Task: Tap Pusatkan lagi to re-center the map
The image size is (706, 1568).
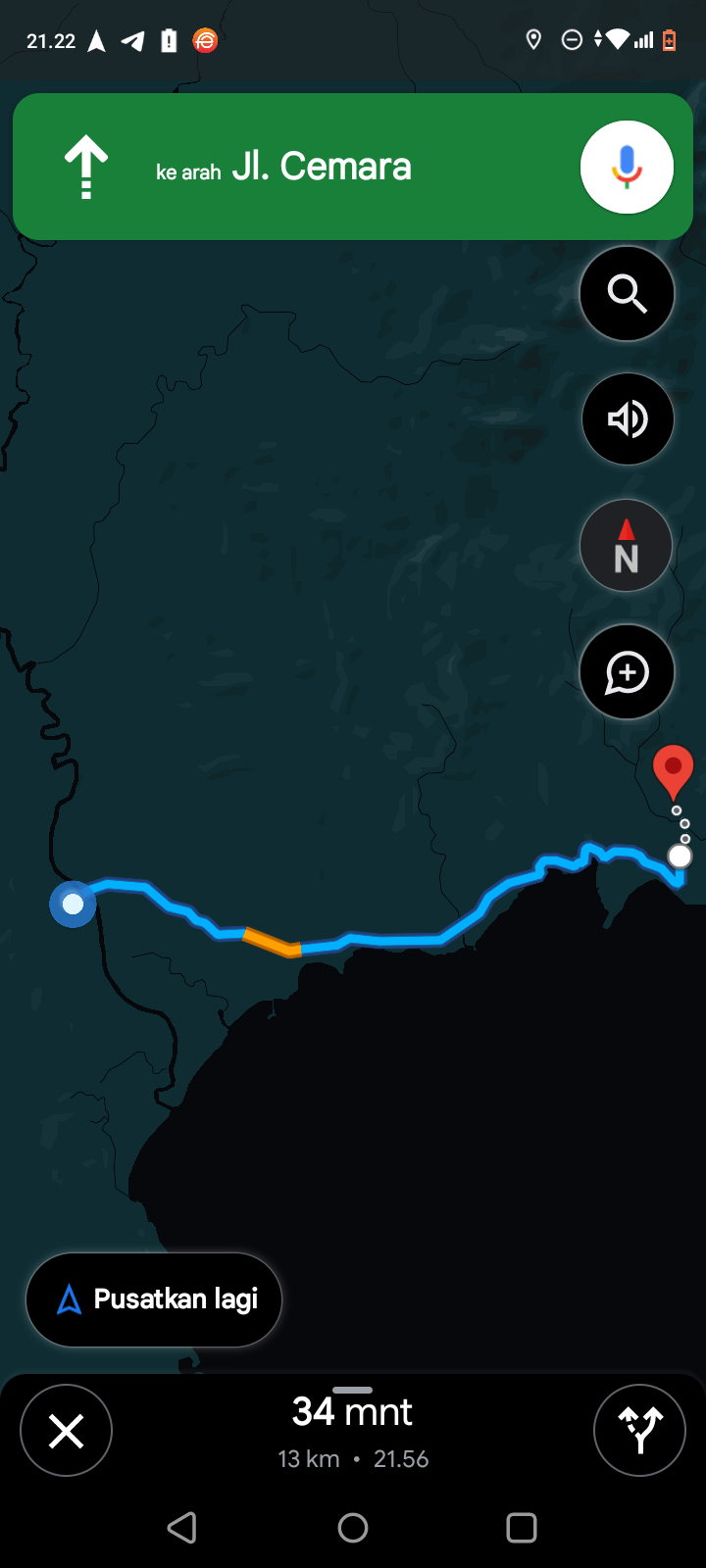Action: coord(154,1299)
